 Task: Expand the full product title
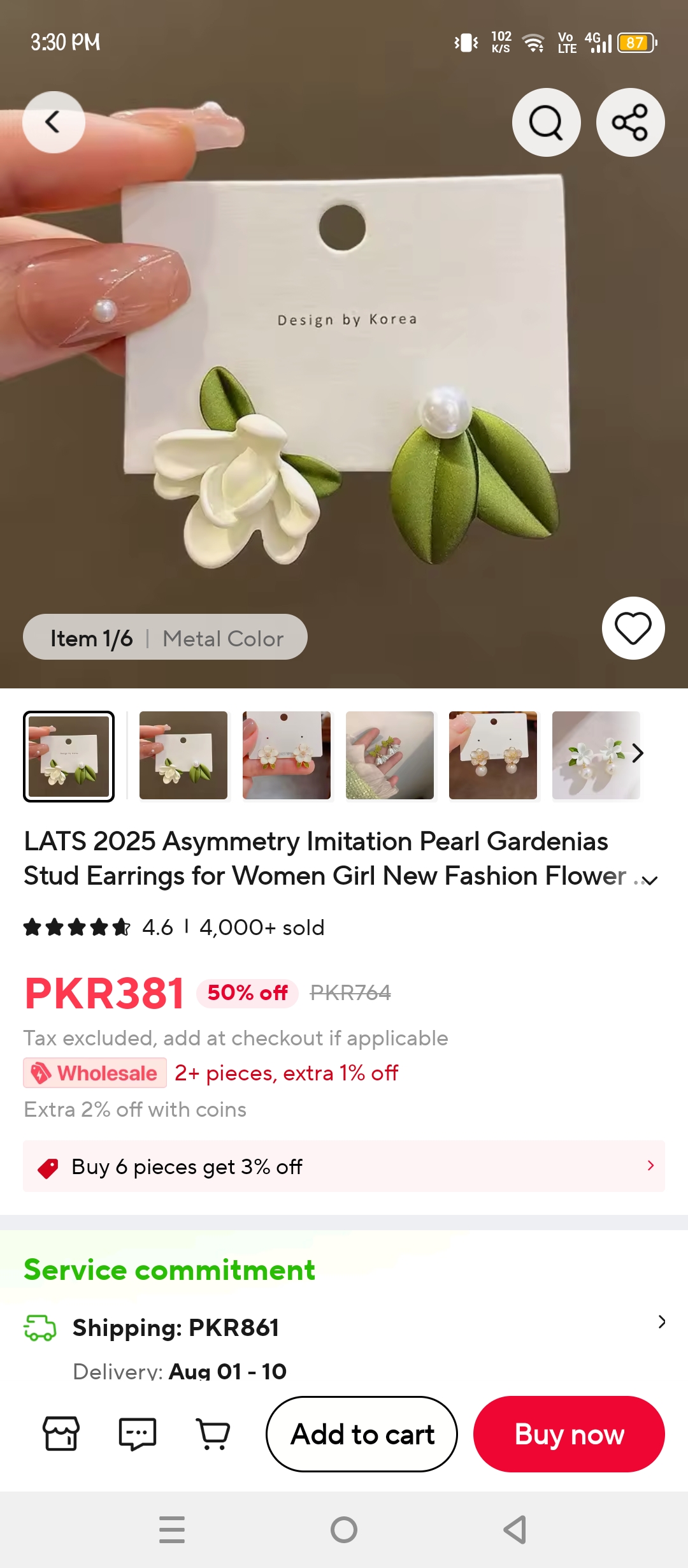tap(649, 880)
